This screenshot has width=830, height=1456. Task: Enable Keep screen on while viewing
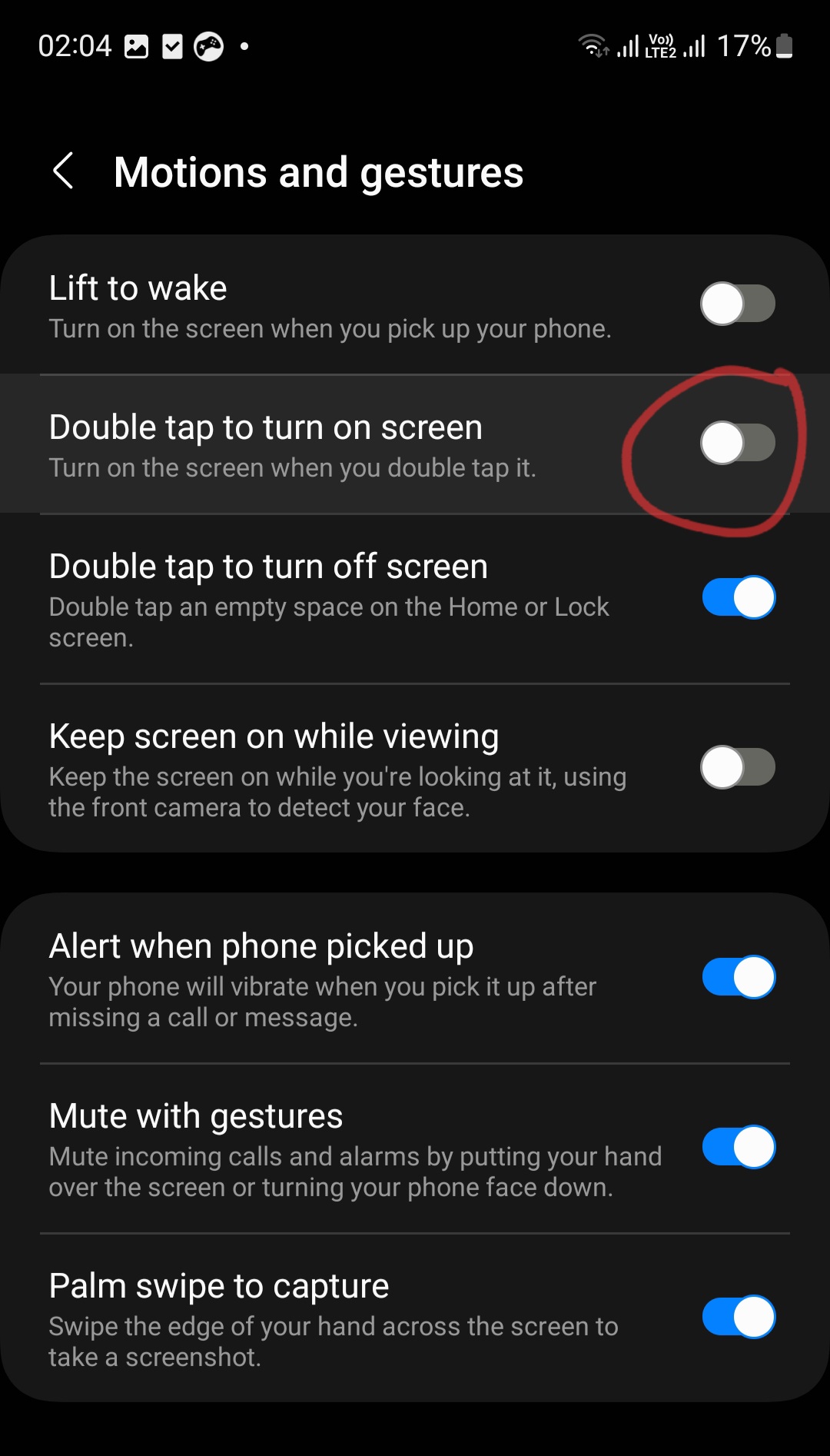[738, 767]
